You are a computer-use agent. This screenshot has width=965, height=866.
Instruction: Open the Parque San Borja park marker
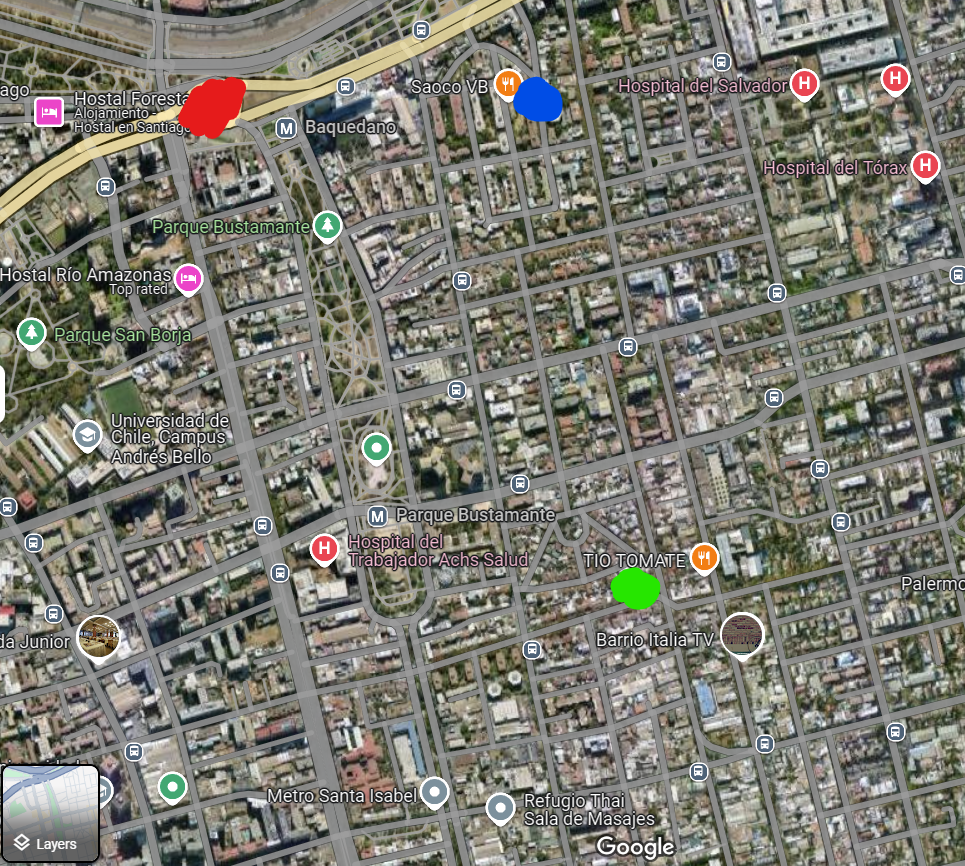[x=32, y=332]
